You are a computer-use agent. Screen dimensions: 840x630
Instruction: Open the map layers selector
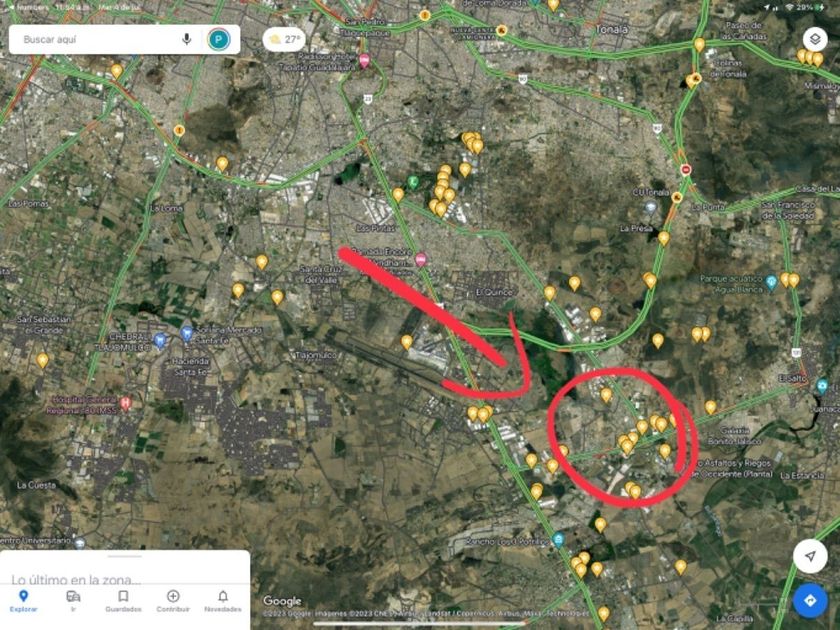point(815,39)
